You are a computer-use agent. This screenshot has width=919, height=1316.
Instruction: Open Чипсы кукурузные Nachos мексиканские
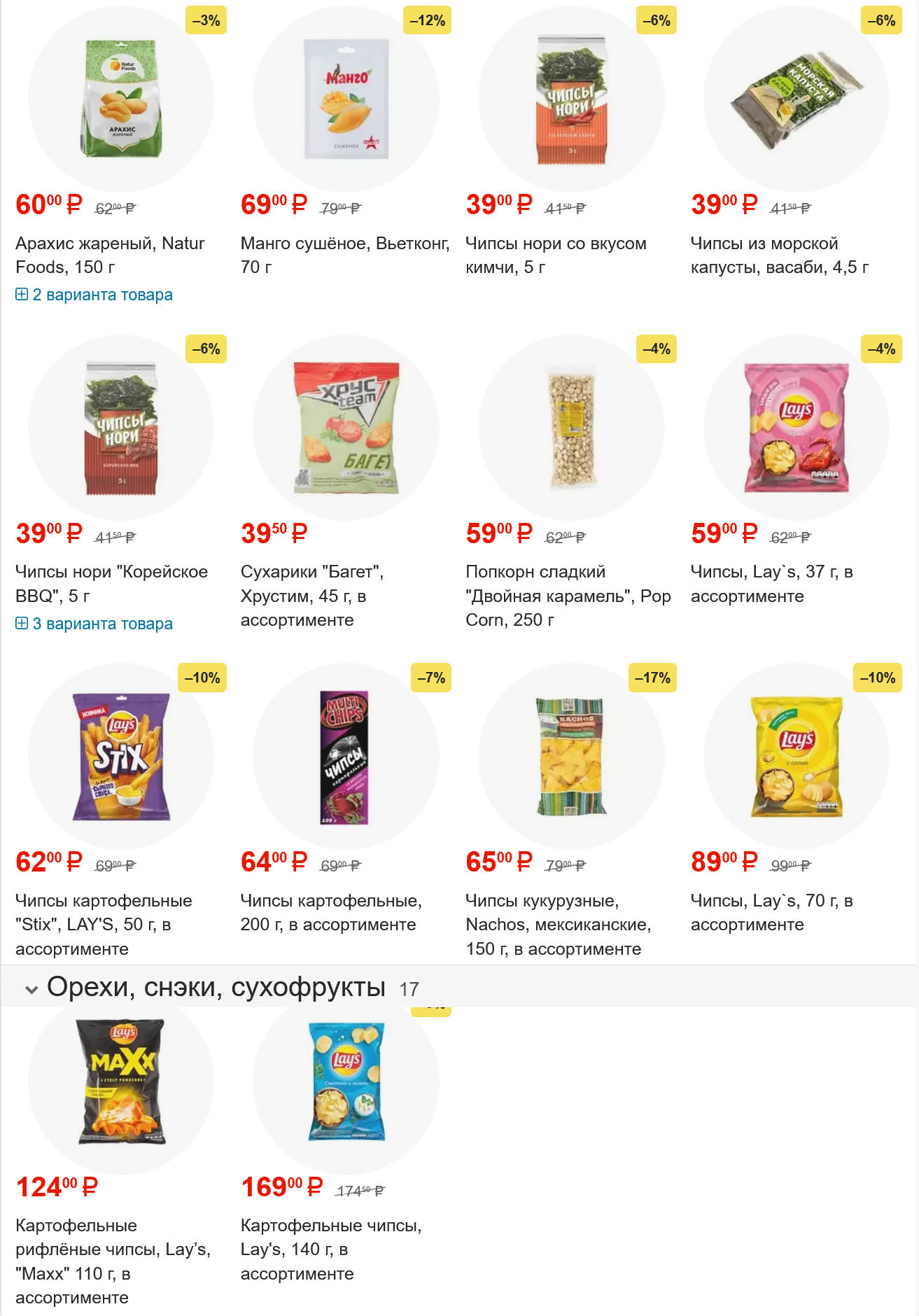click(558, 923)
